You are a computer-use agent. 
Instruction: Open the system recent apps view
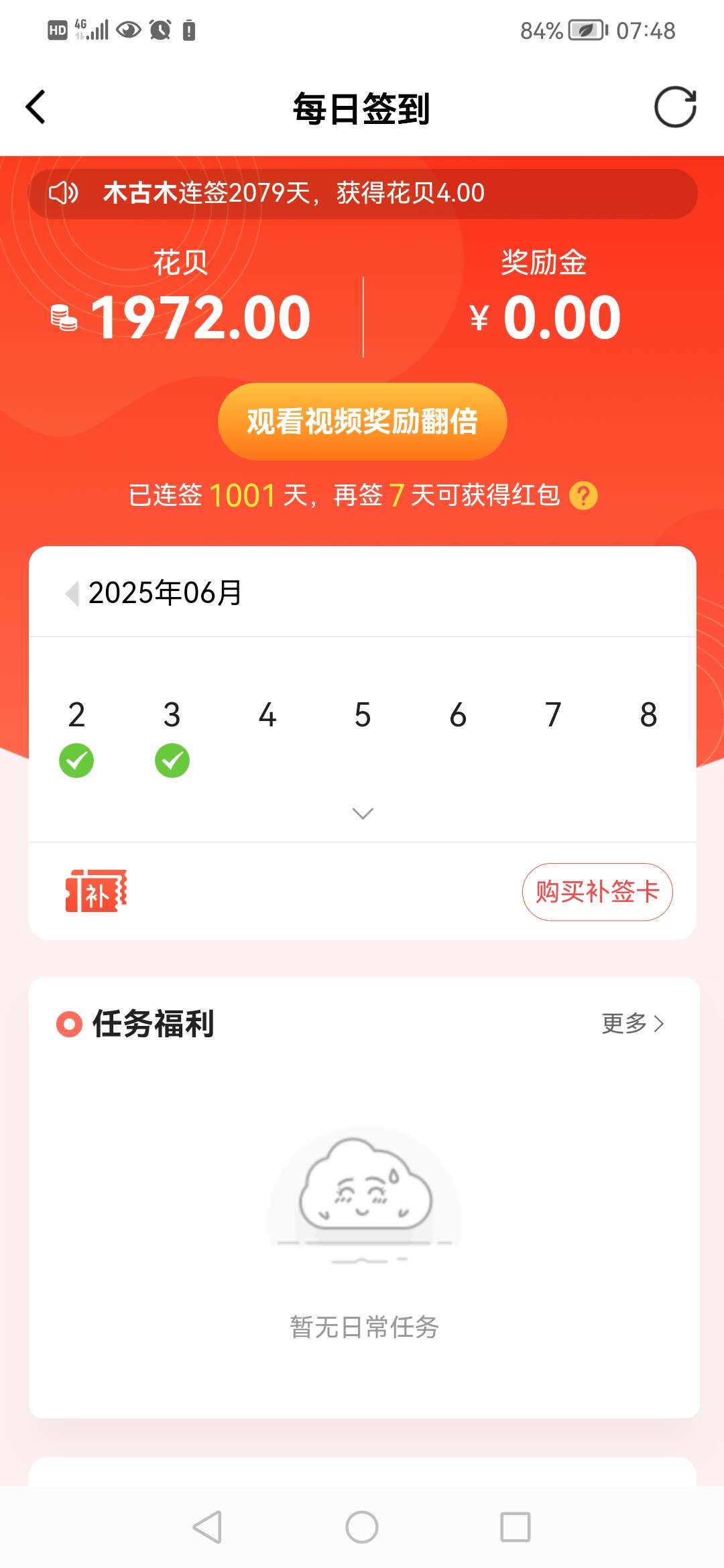(x=515, y=1527)
